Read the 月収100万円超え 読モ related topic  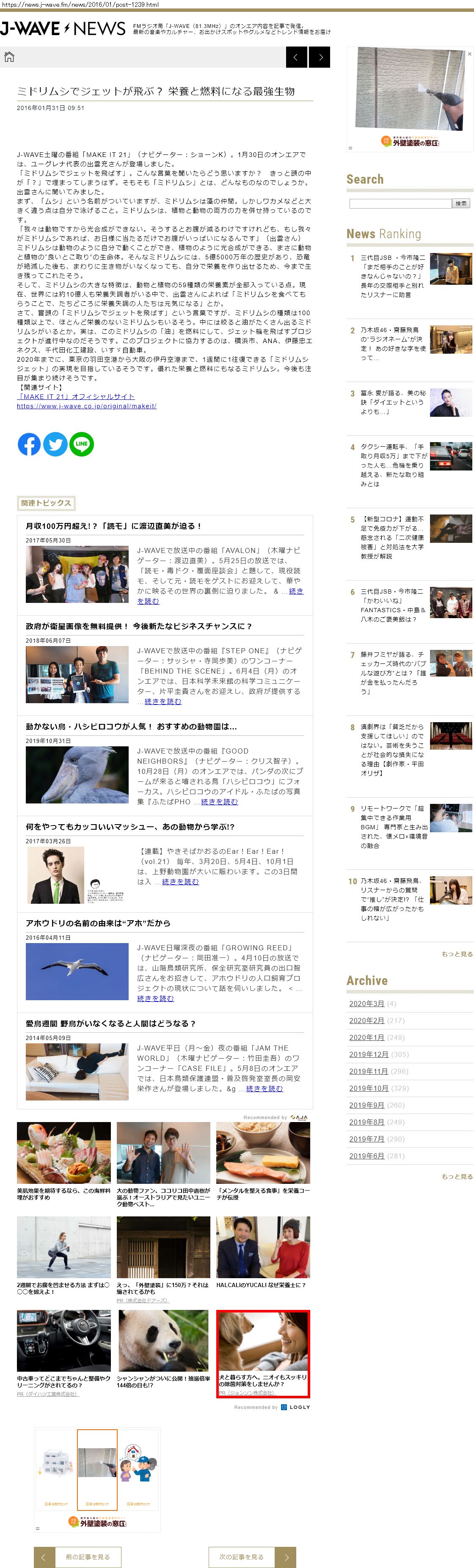click(113, 526)
